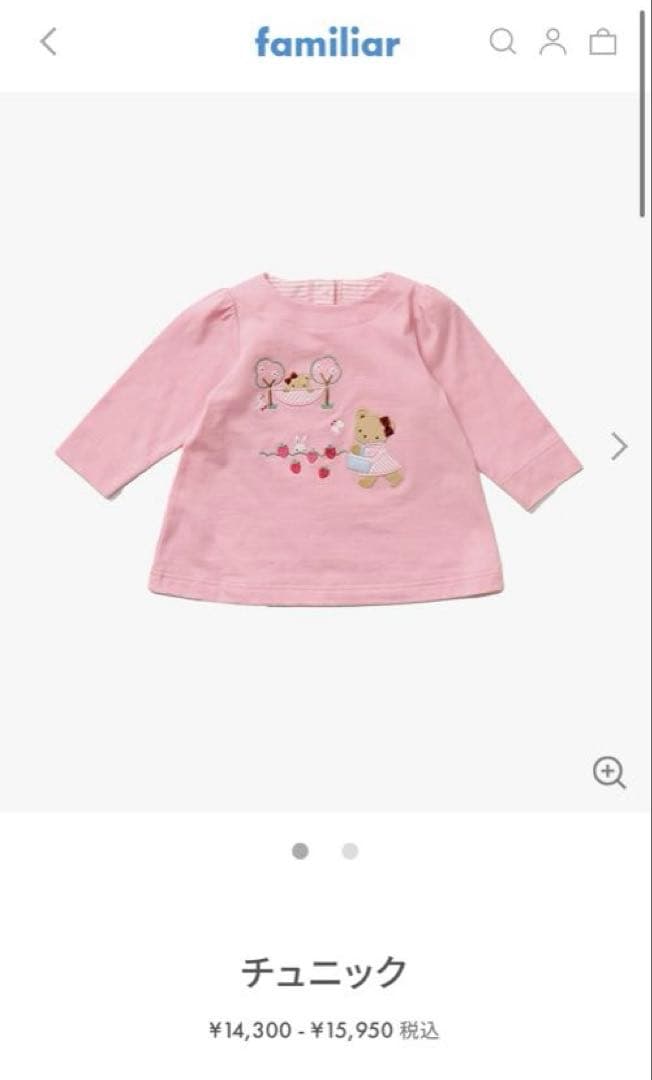Viewport: 652px width, 1080px height.
Task: Select the second image indicator dot
Action: click(349, 852)
